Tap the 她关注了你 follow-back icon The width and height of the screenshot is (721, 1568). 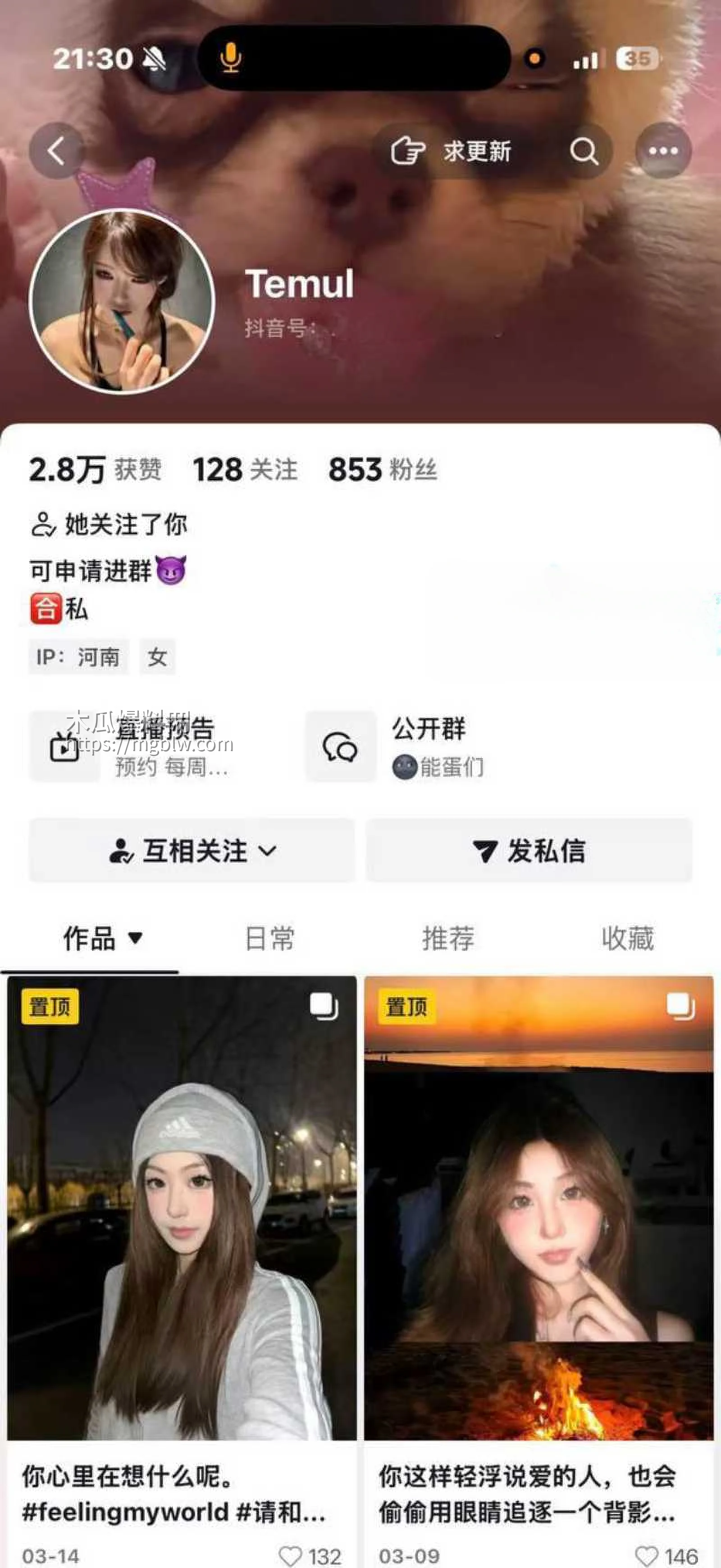[x=43, y=524]
